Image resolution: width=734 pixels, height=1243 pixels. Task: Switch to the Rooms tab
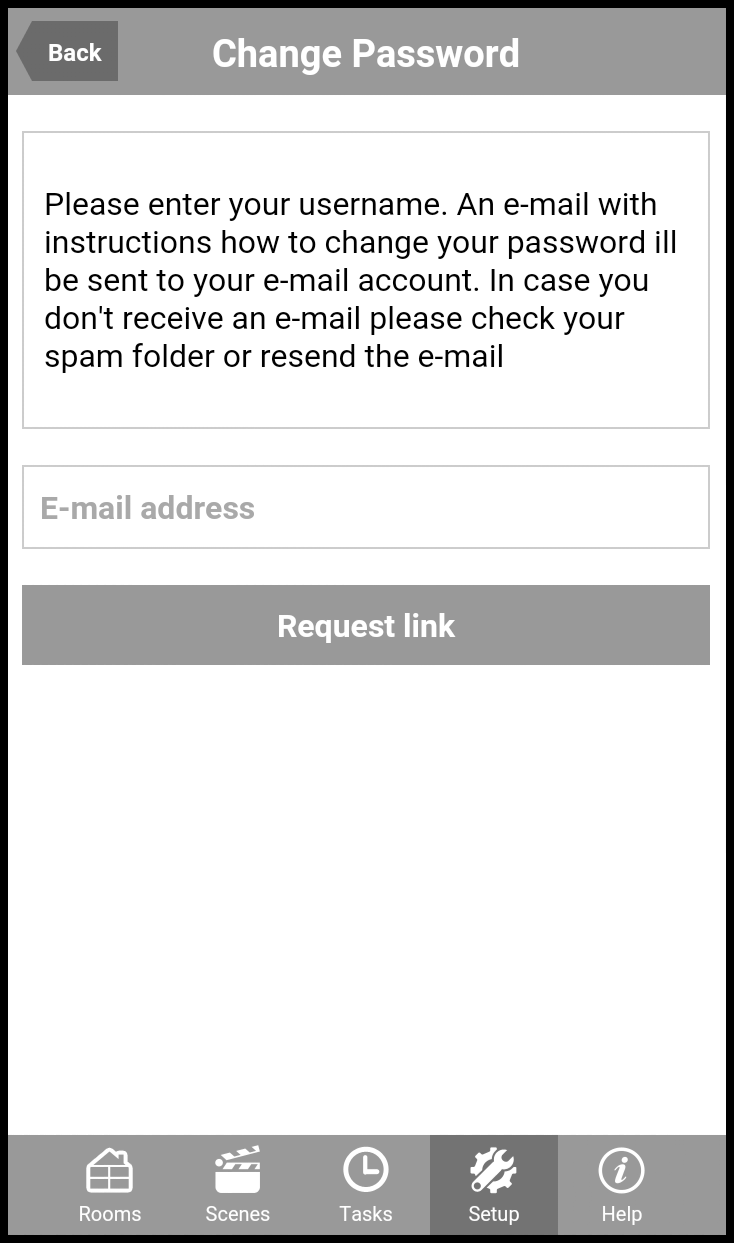(x=110, y=1185)
